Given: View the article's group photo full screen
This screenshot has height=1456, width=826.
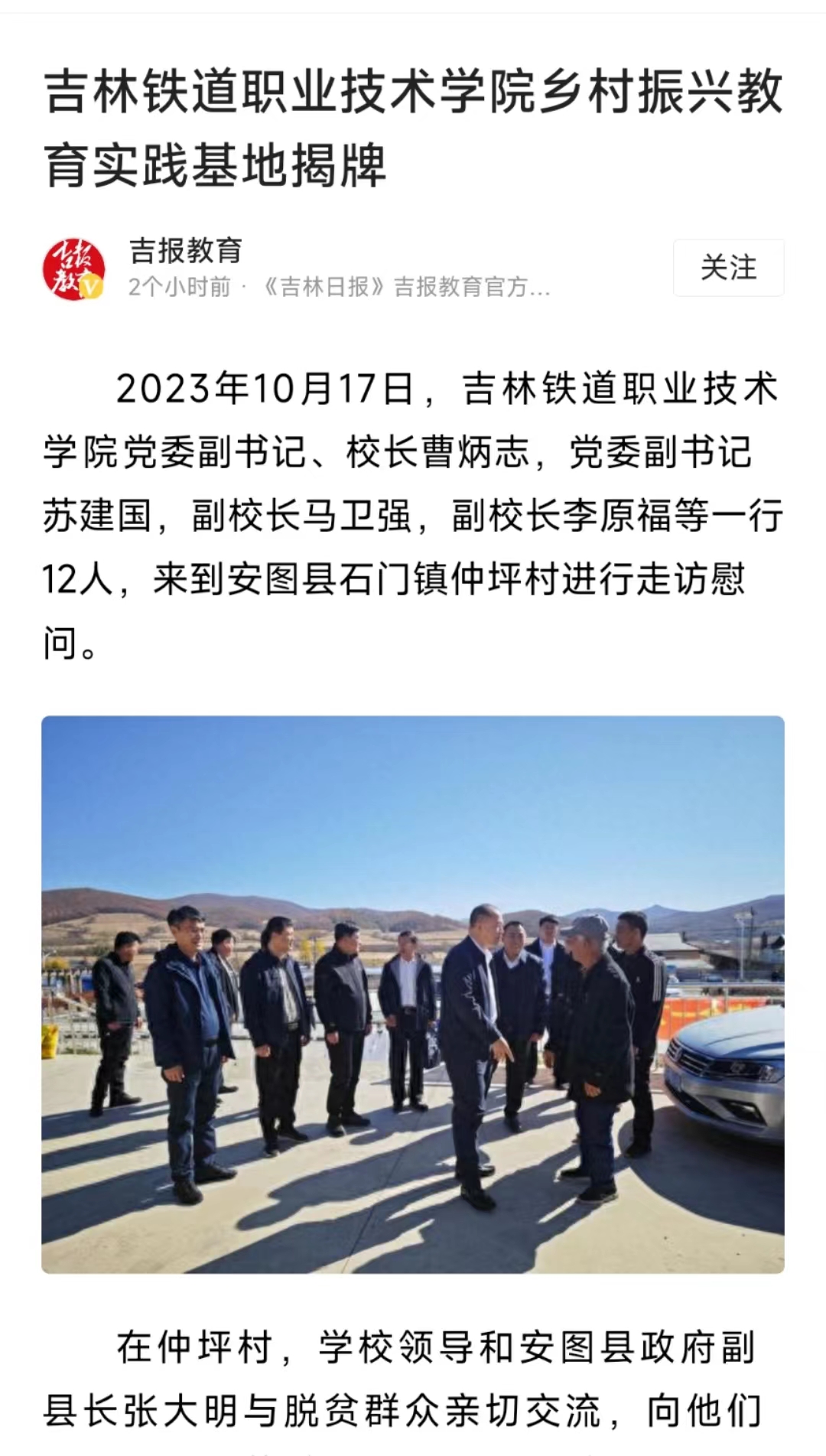Looking at the screenshot, I should (x=413, y=994).
